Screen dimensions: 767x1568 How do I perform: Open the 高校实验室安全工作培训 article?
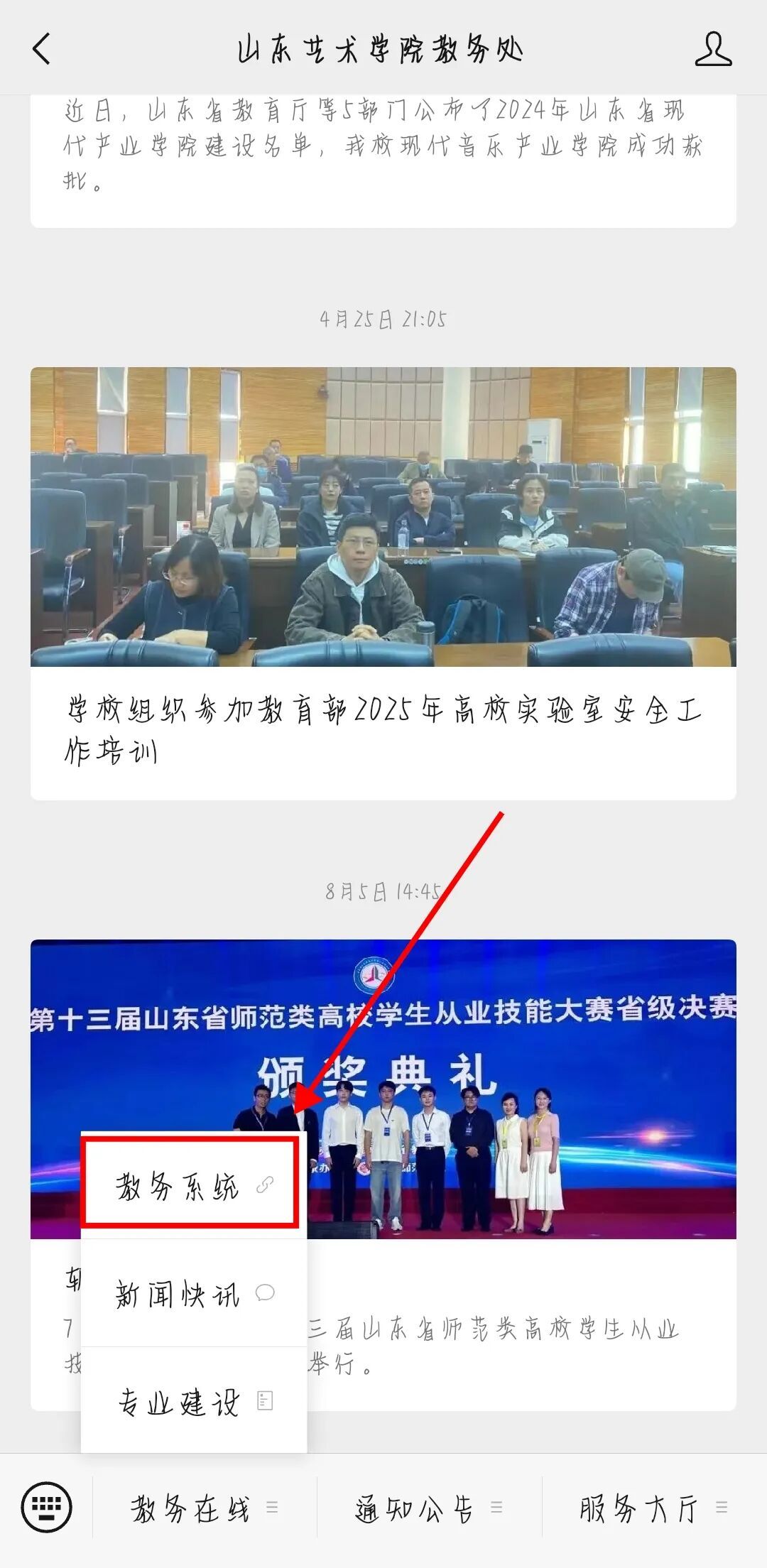383,582
